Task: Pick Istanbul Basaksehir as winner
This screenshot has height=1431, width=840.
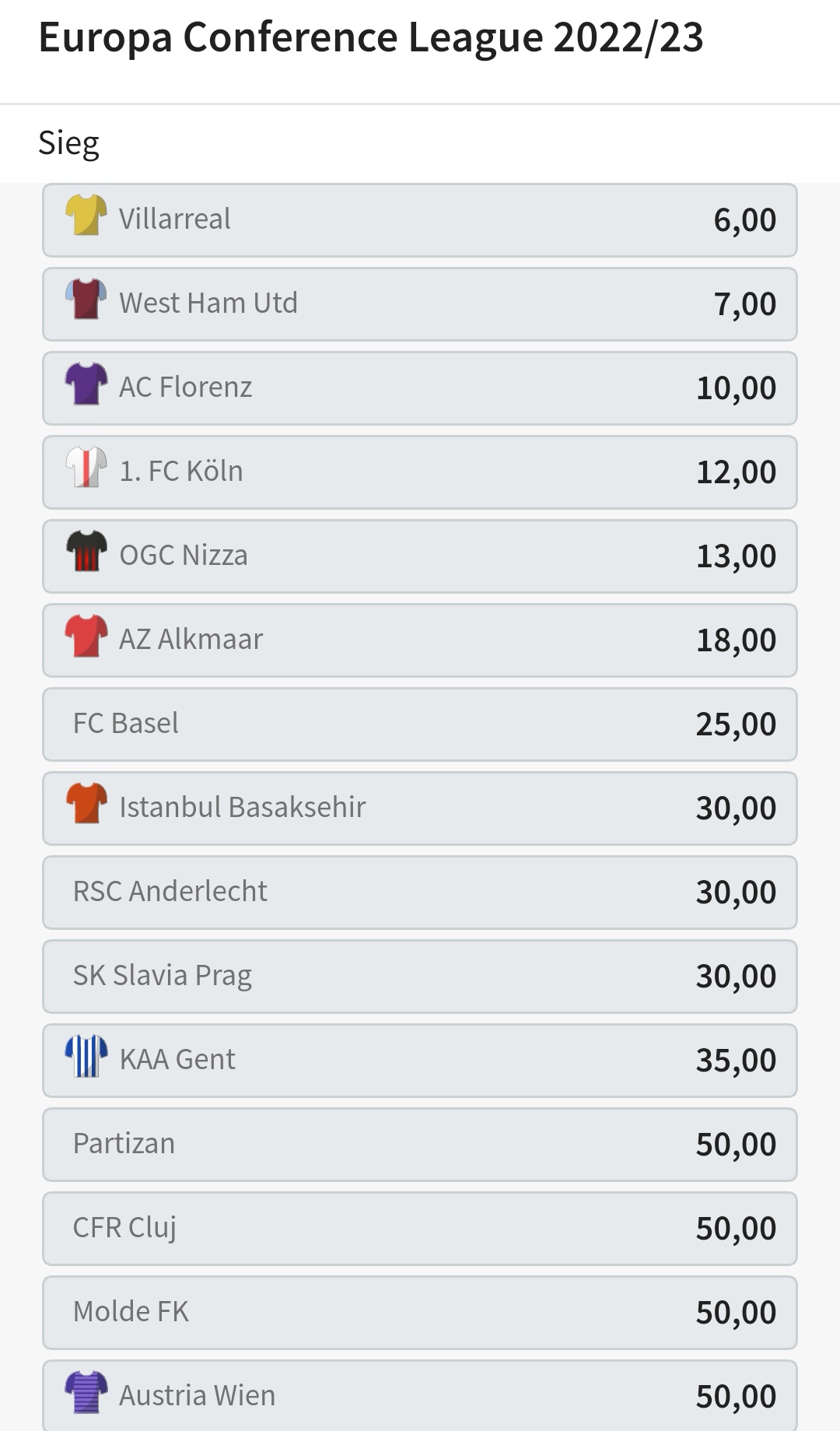Action: click(x=420, y=808)
